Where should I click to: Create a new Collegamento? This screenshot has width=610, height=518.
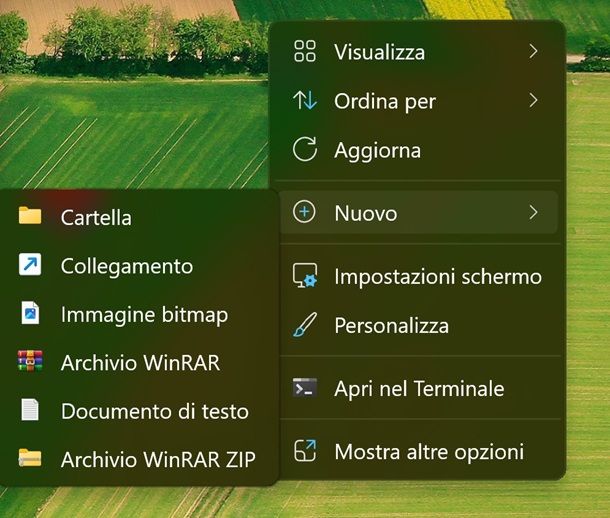(126, 266)
